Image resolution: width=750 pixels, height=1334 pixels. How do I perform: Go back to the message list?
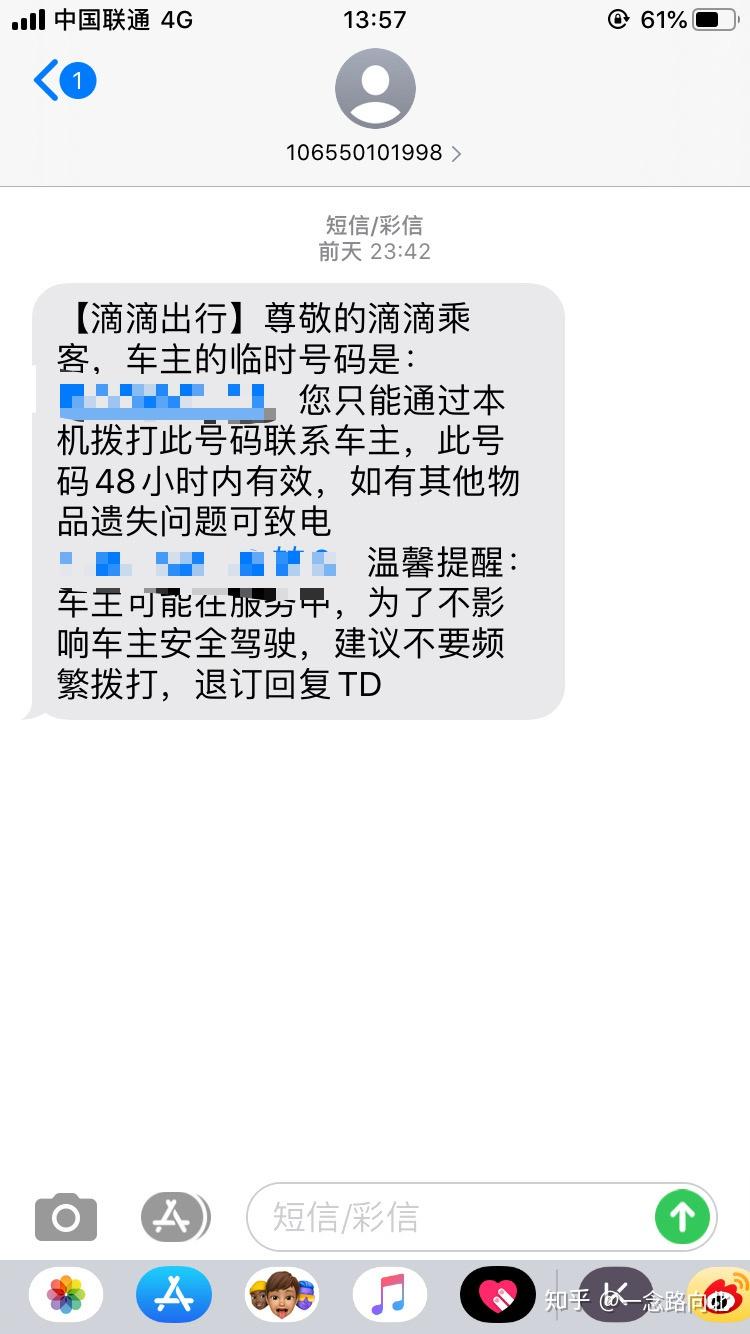tap(62, 81)
